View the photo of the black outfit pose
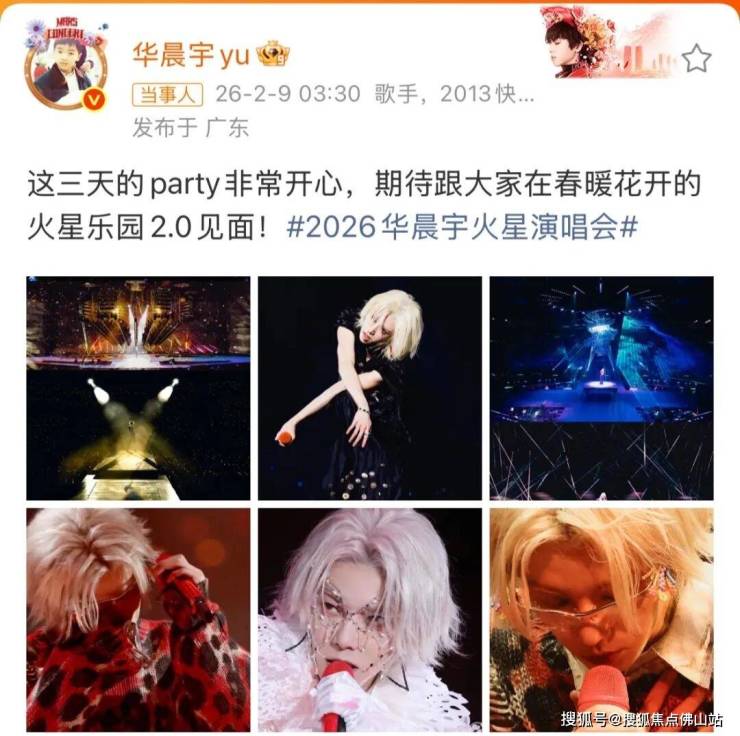Image resolution: width=740 pixels, height=736 pixels. tap(369, 388)
